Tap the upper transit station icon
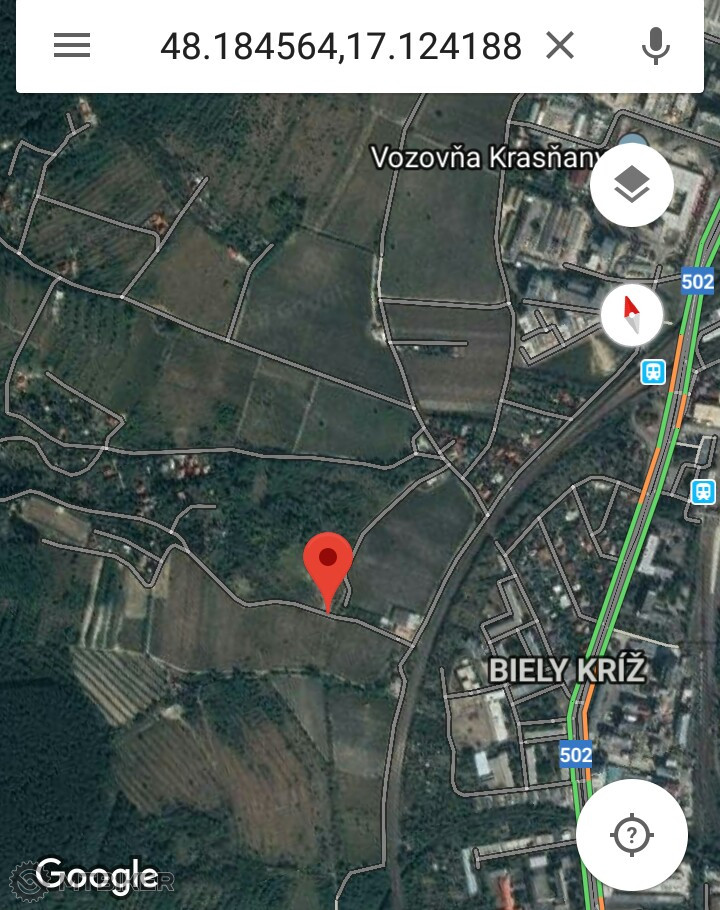720x910 pixels. pyautogui.click(x=653, y=372)
